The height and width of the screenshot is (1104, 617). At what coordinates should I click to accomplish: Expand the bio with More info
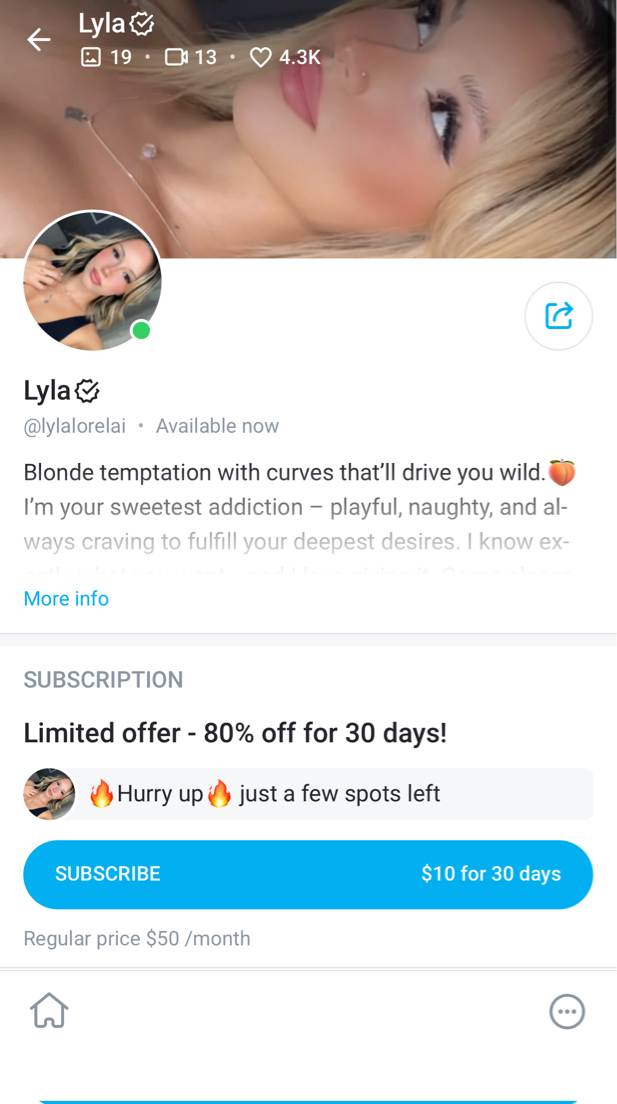coord(66,598)
